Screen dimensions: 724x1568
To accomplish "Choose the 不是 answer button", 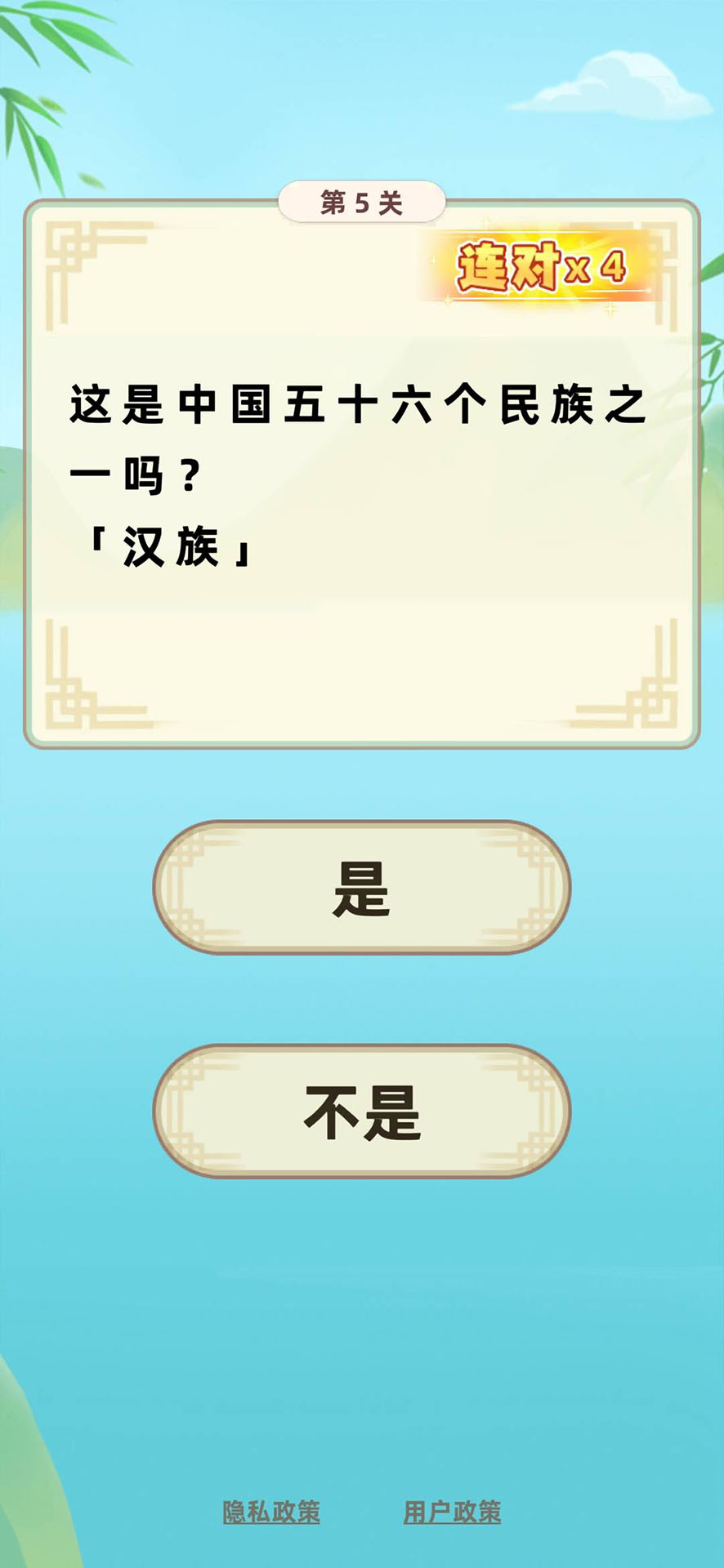I will pyautogui.click(x=361, y=1111).
